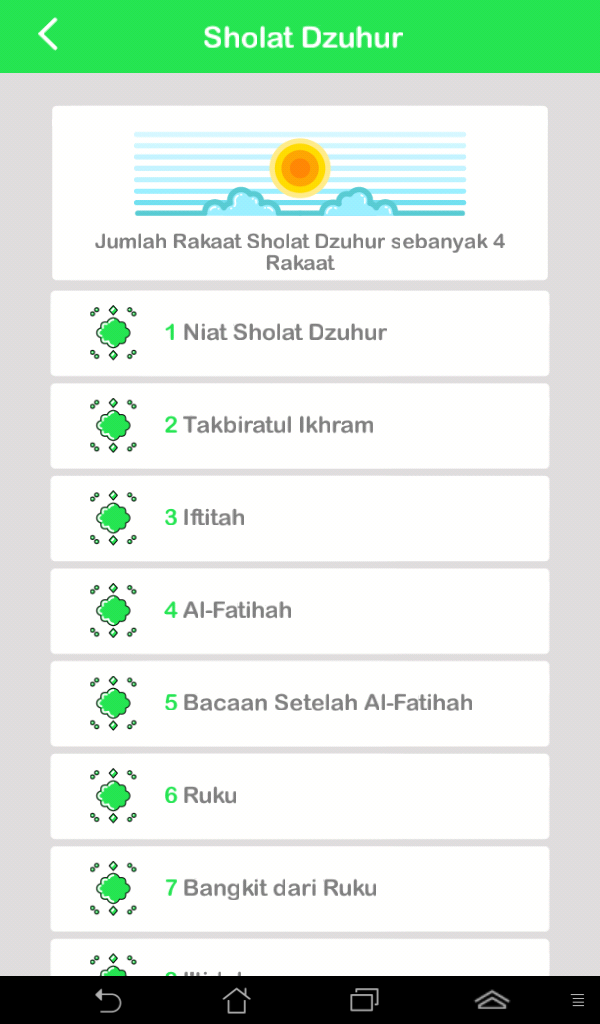Select the Ruku step
The height and width of the screenshot is (1024, 600).
pos(300,796)
